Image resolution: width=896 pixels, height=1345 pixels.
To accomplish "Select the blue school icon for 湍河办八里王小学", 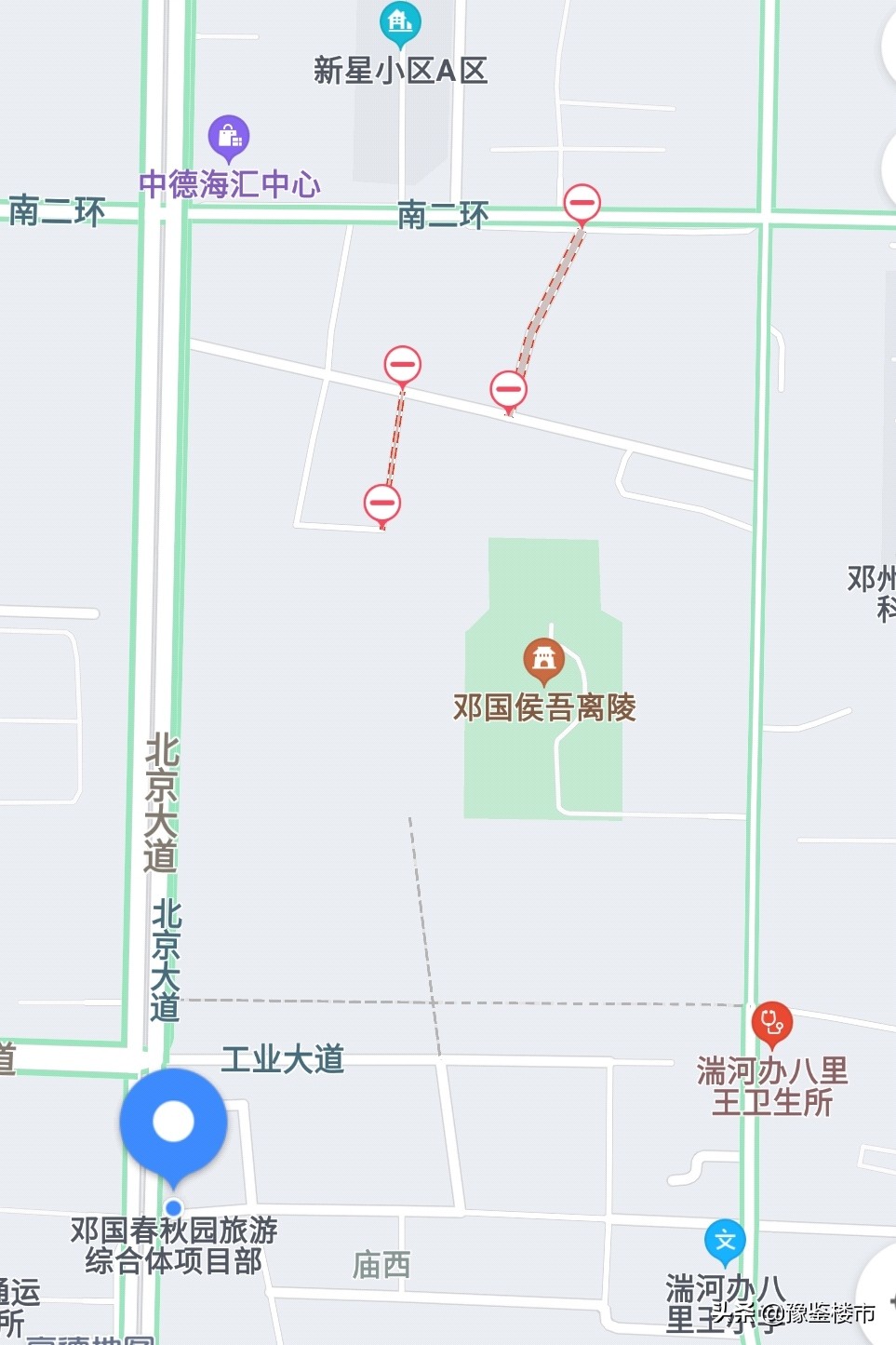I will [725, 1239].
